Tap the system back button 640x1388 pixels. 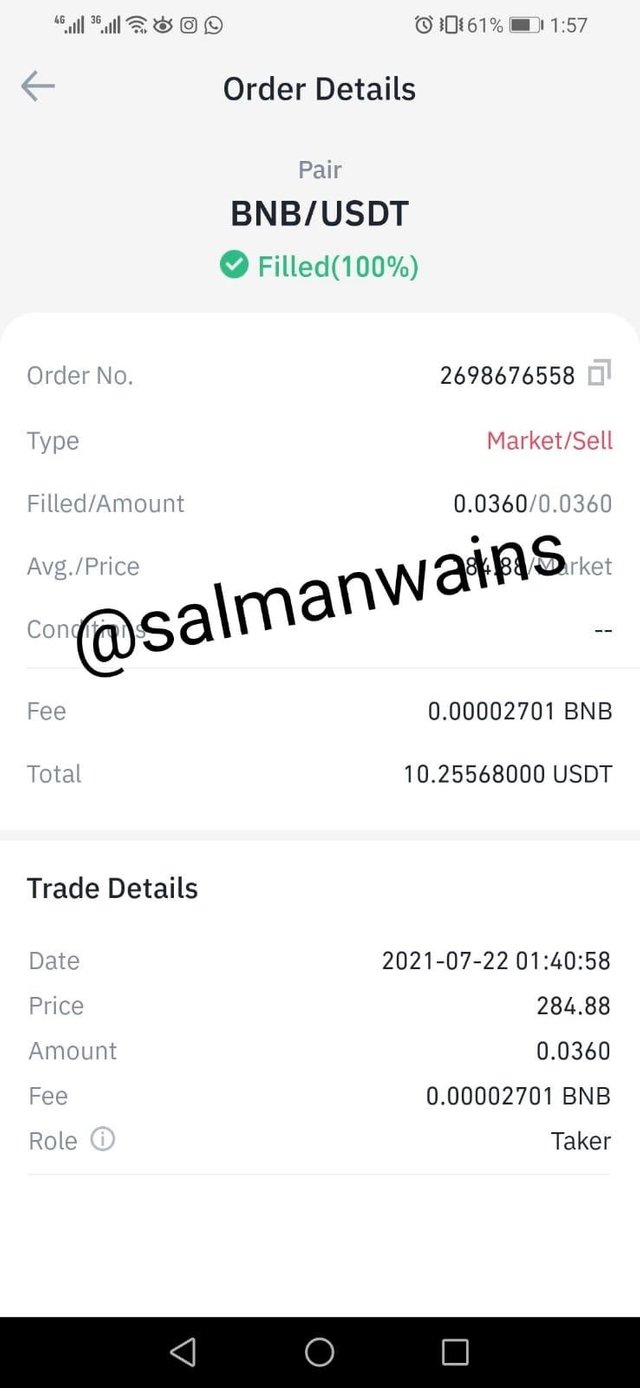[183, 1352]
